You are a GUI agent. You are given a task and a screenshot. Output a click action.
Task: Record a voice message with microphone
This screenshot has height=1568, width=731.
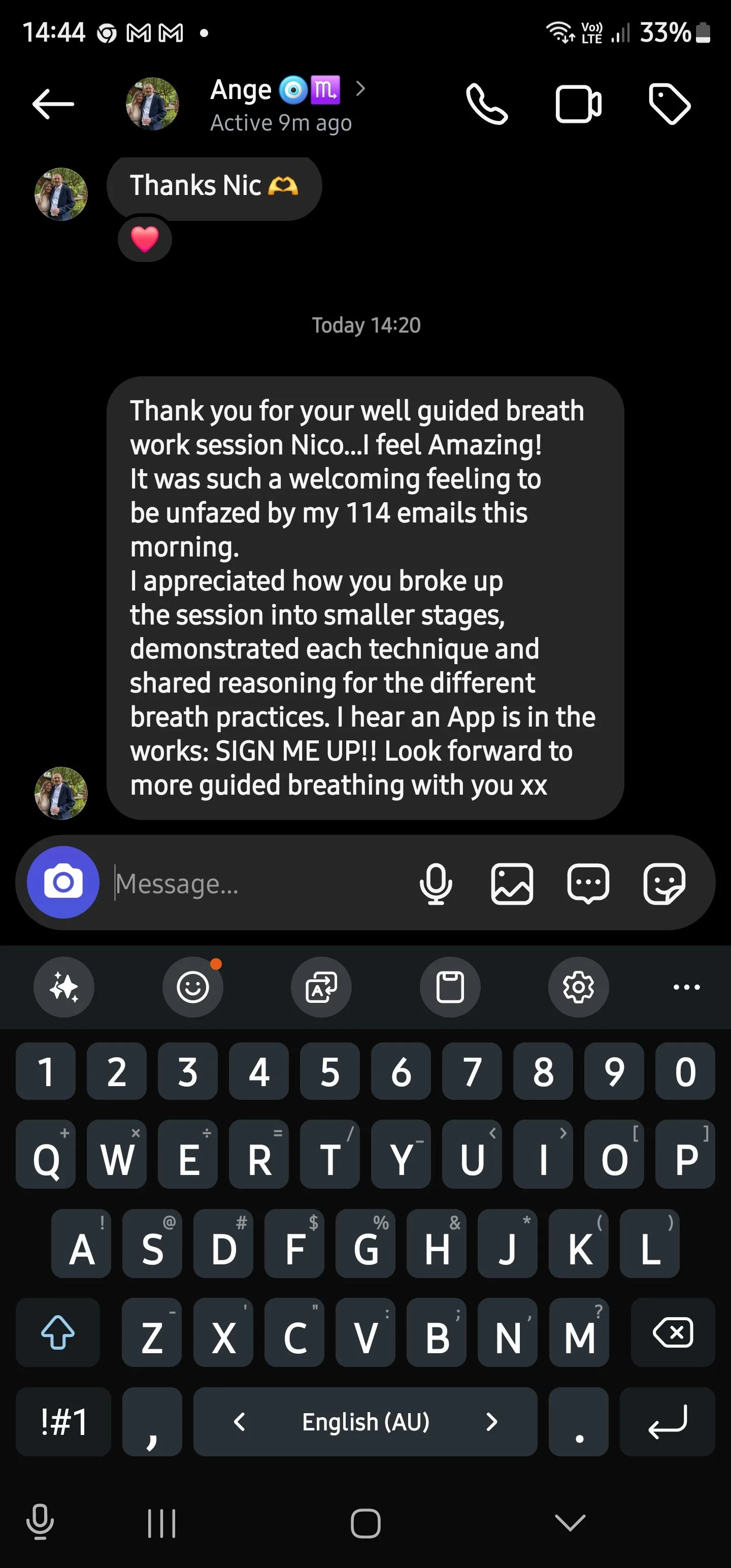(x=436, y=883)
